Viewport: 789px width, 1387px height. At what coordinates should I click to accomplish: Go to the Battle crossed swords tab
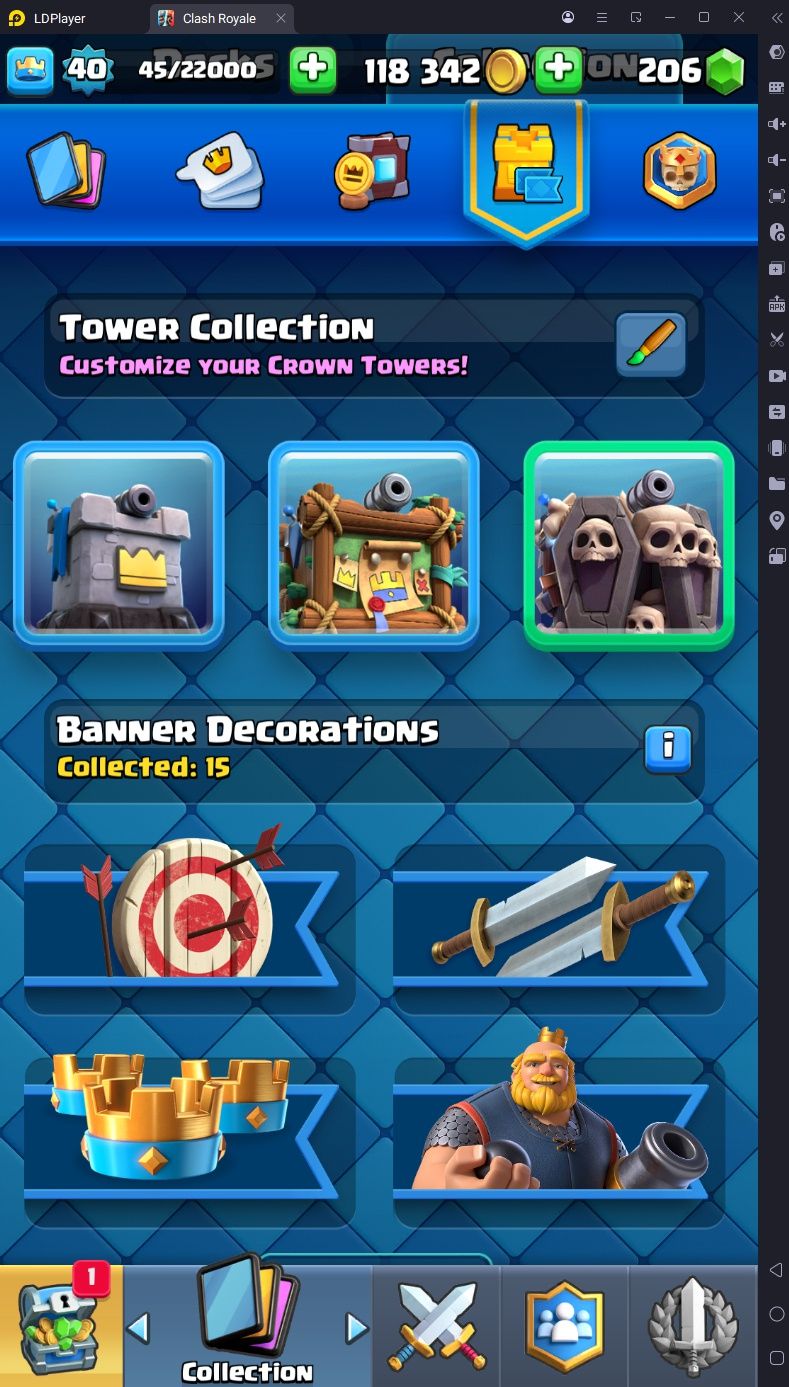pos(436,1326)
